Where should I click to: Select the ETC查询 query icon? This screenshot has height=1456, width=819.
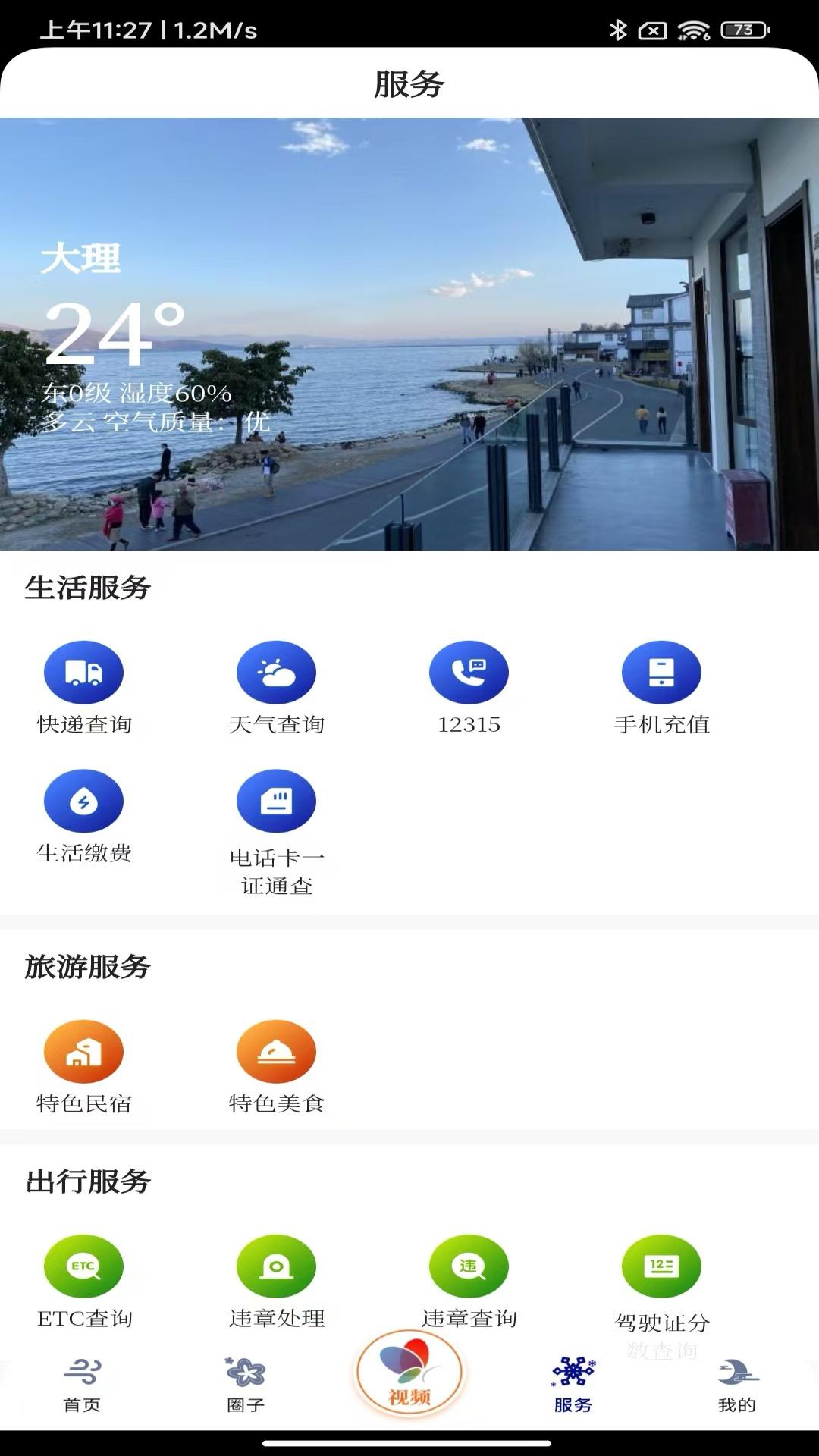coord(83,1266)
